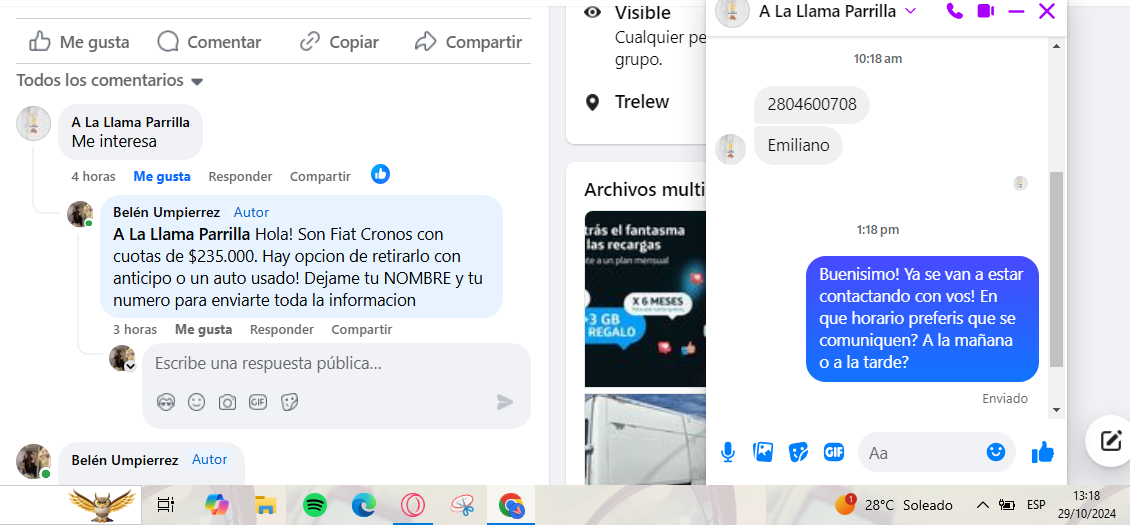Attach an image in the Messenger chat
The height and width of the screenshot is (525, 1130).
[x=763, y=452]
